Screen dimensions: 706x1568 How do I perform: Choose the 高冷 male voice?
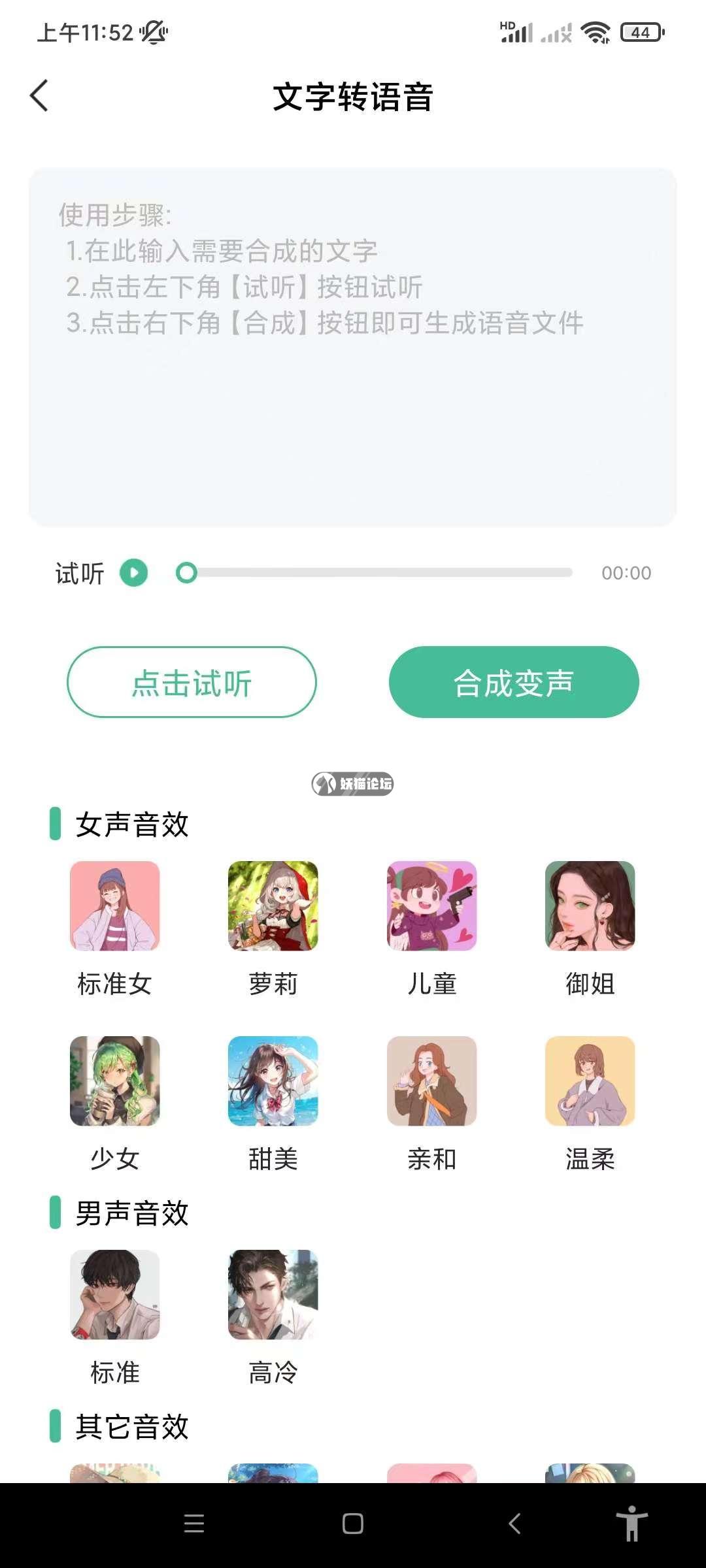[273, 1294]
